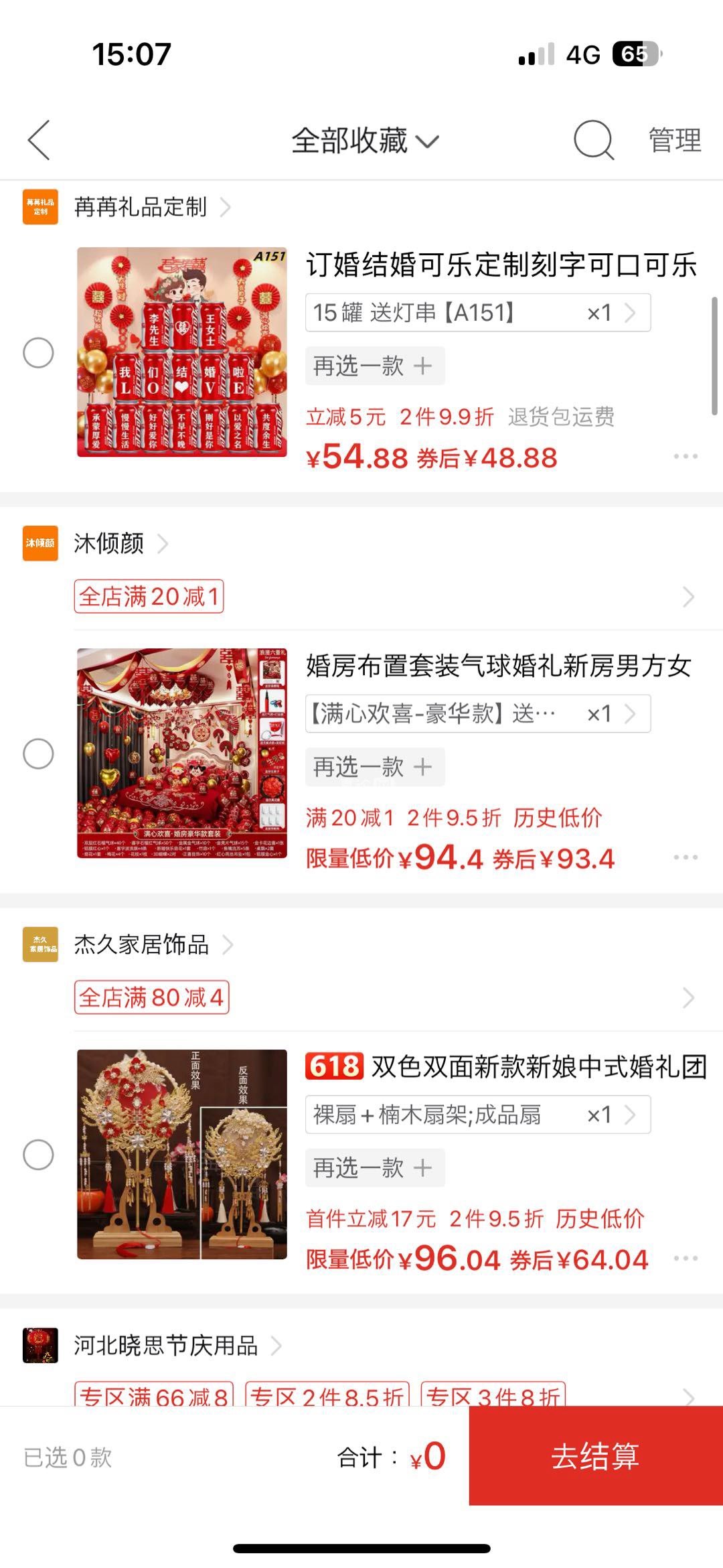Tap 再选一款 under the cola item
723x1568 pixels.
(374, 366)
